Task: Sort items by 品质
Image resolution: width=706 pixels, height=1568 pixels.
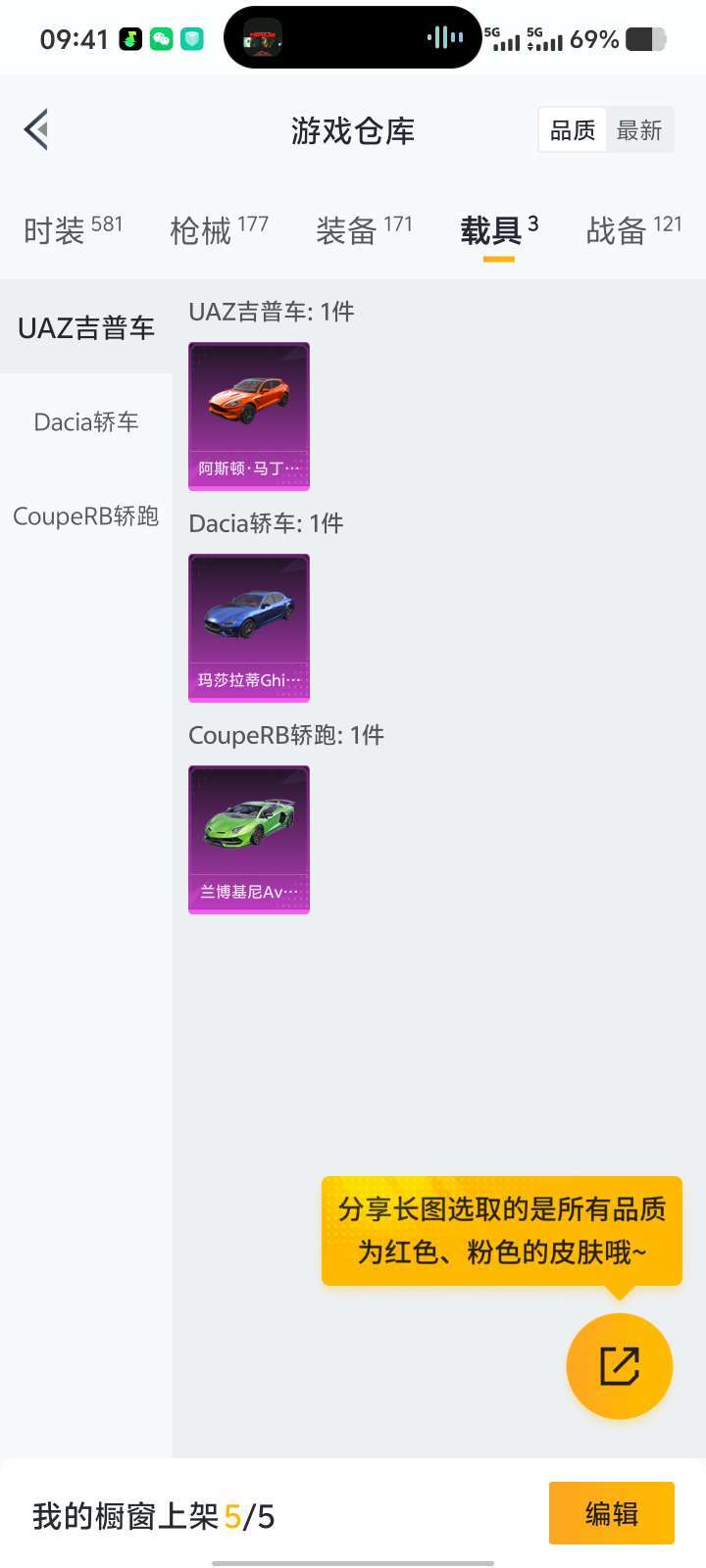Action: 573,130
